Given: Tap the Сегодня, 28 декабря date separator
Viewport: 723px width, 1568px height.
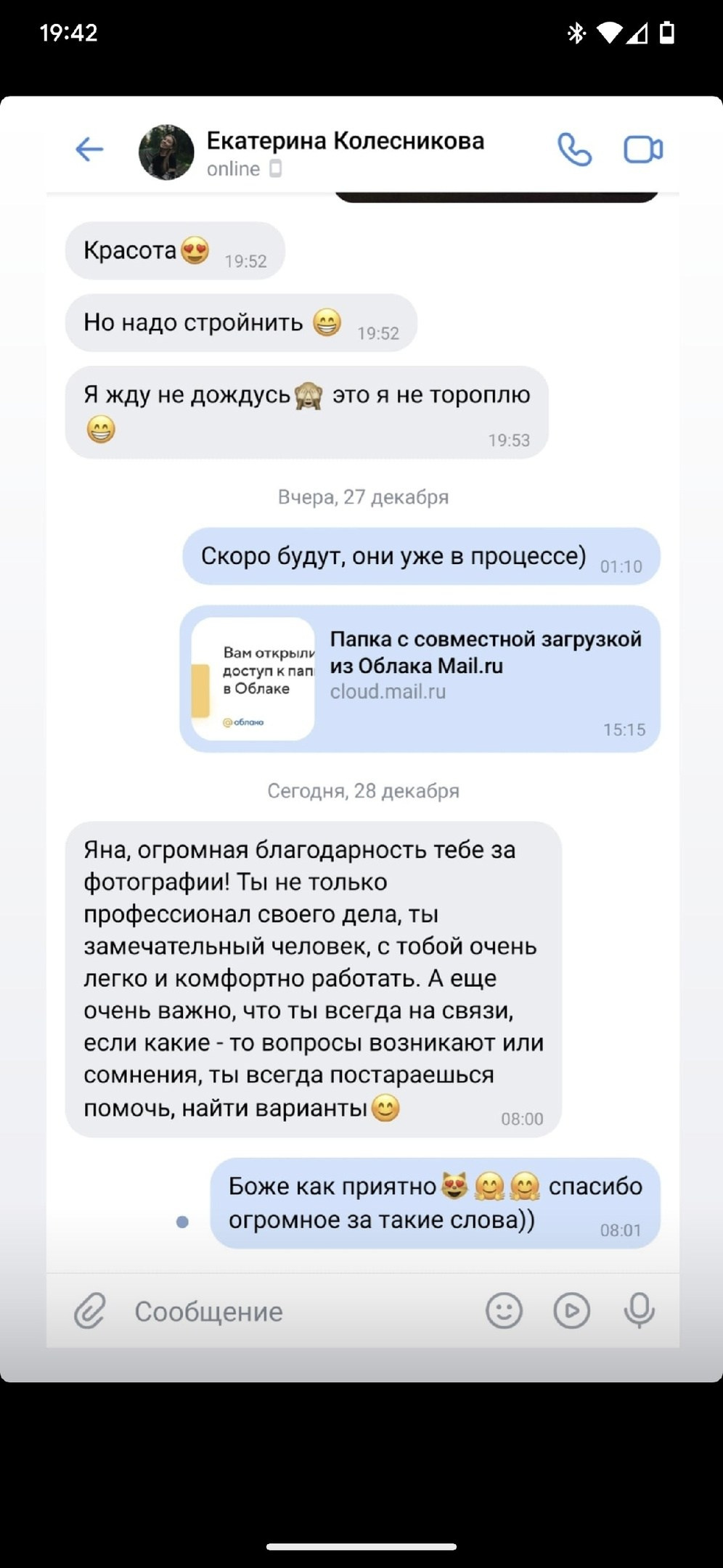Looking at the screenshot, I should [362, 792].
